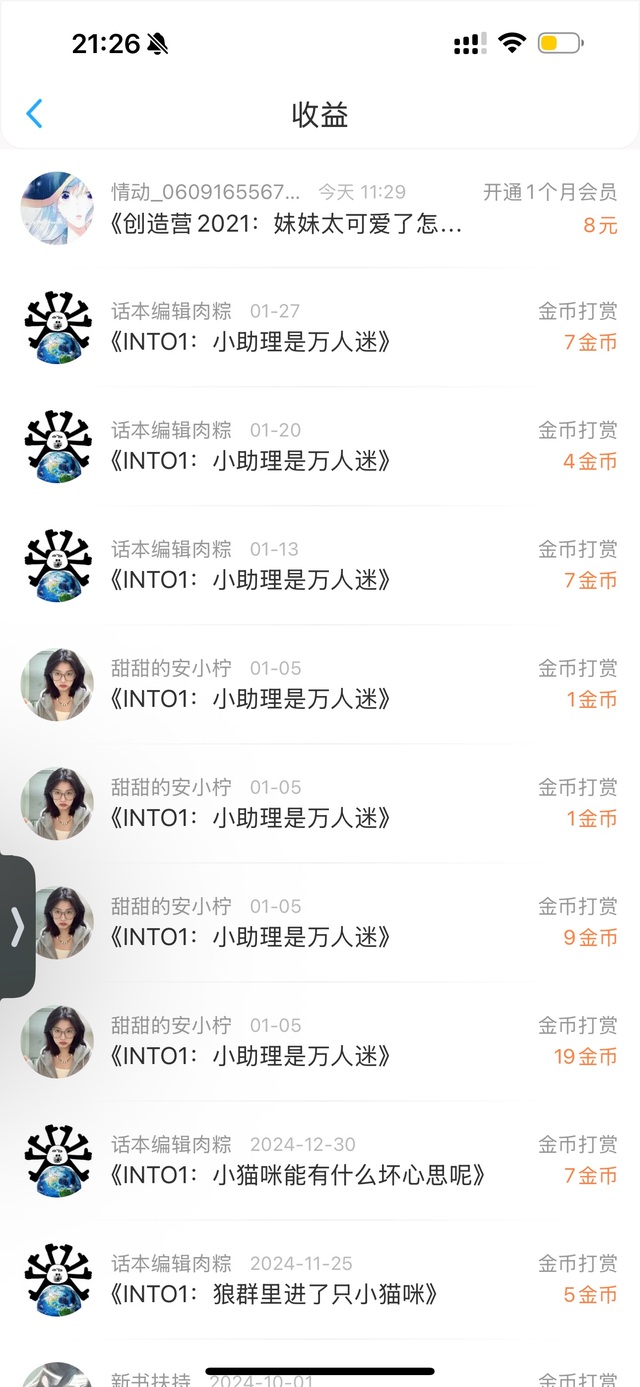
Task: Open the 2024-11-25 tip for 狼群里进了只小猫咪
Action: coord(320,1279)
